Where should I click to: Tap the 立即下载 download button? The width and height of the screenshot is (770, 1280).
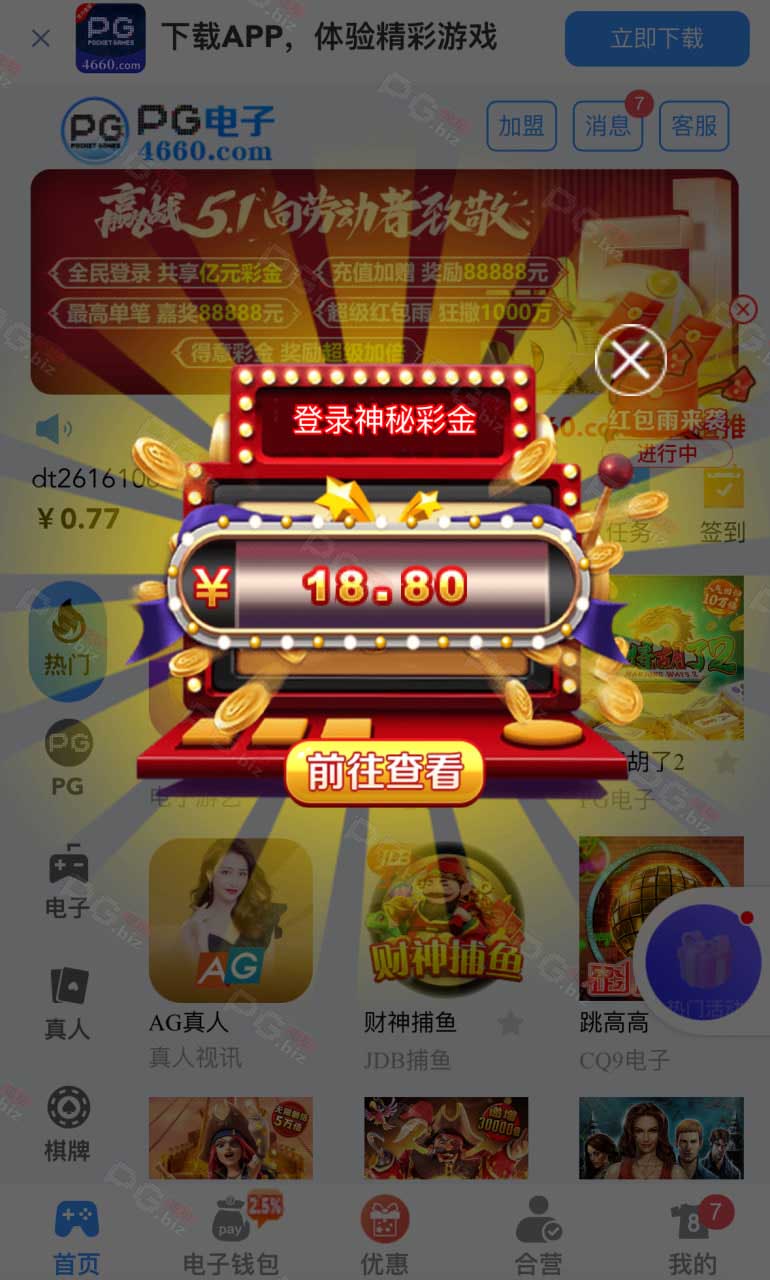pos(657,39)
